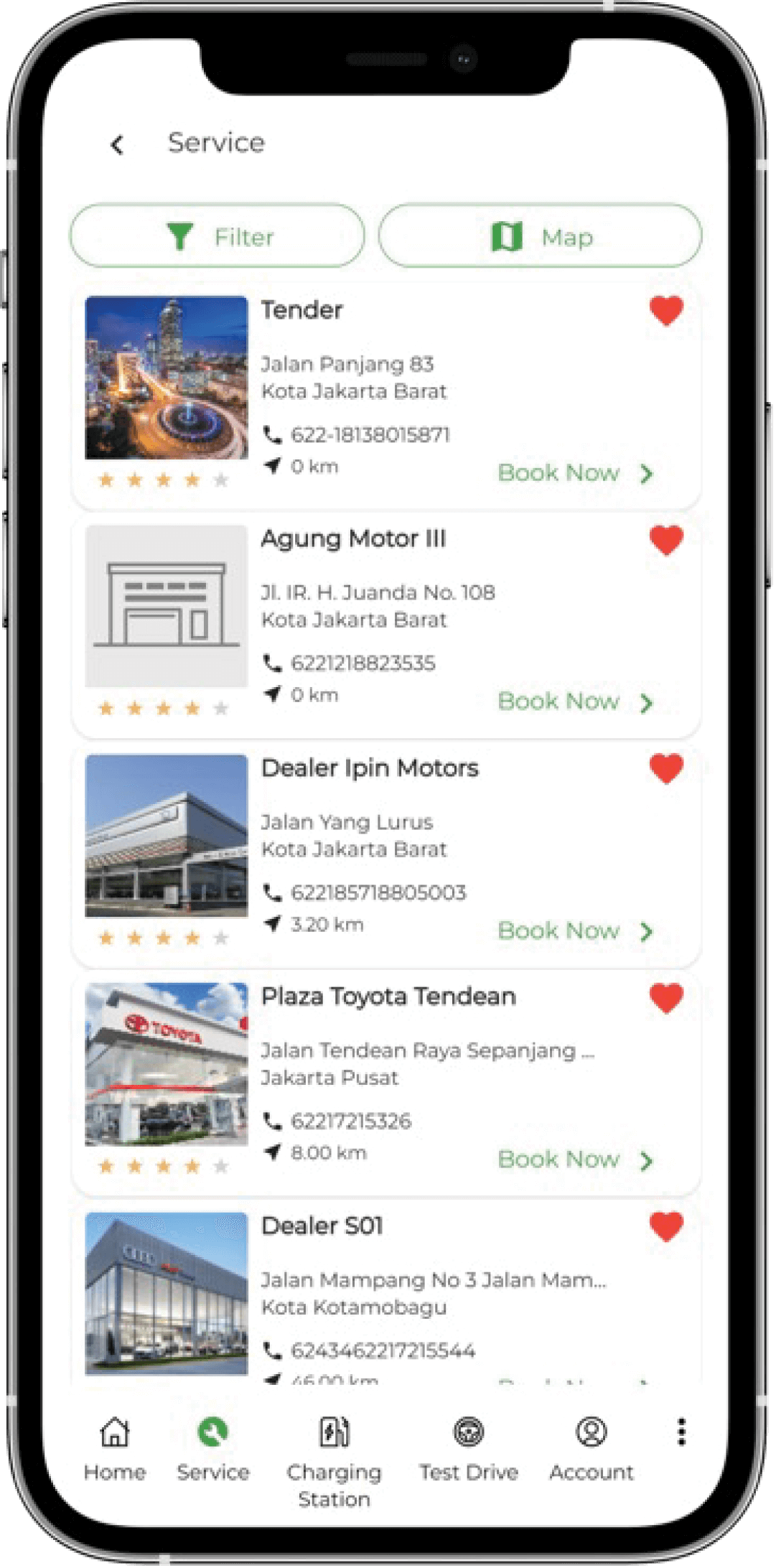
Task: Expand Tender's booking via its chevron arrow
Action: 647,473
